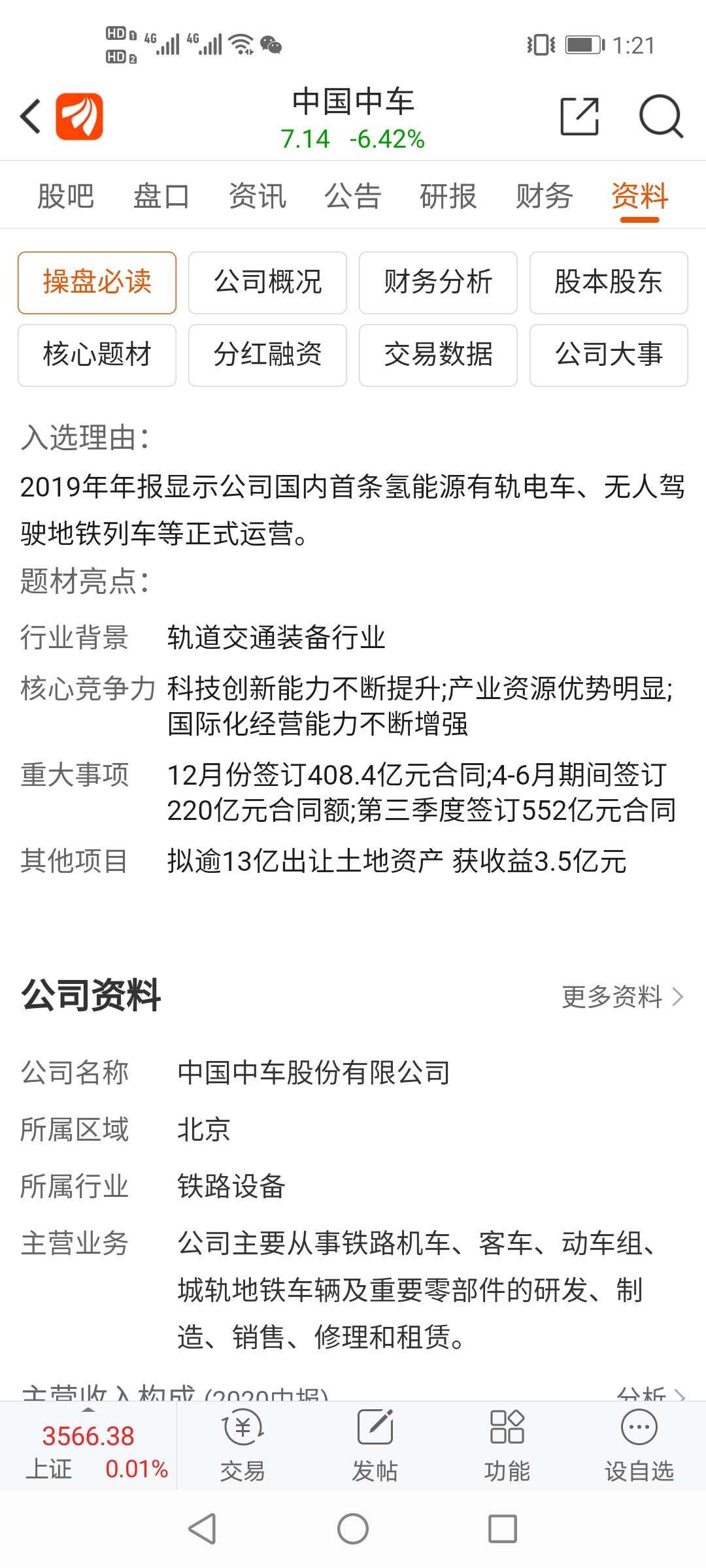
Task: Switch to the 盘口 tab
Action: (161, 195)
